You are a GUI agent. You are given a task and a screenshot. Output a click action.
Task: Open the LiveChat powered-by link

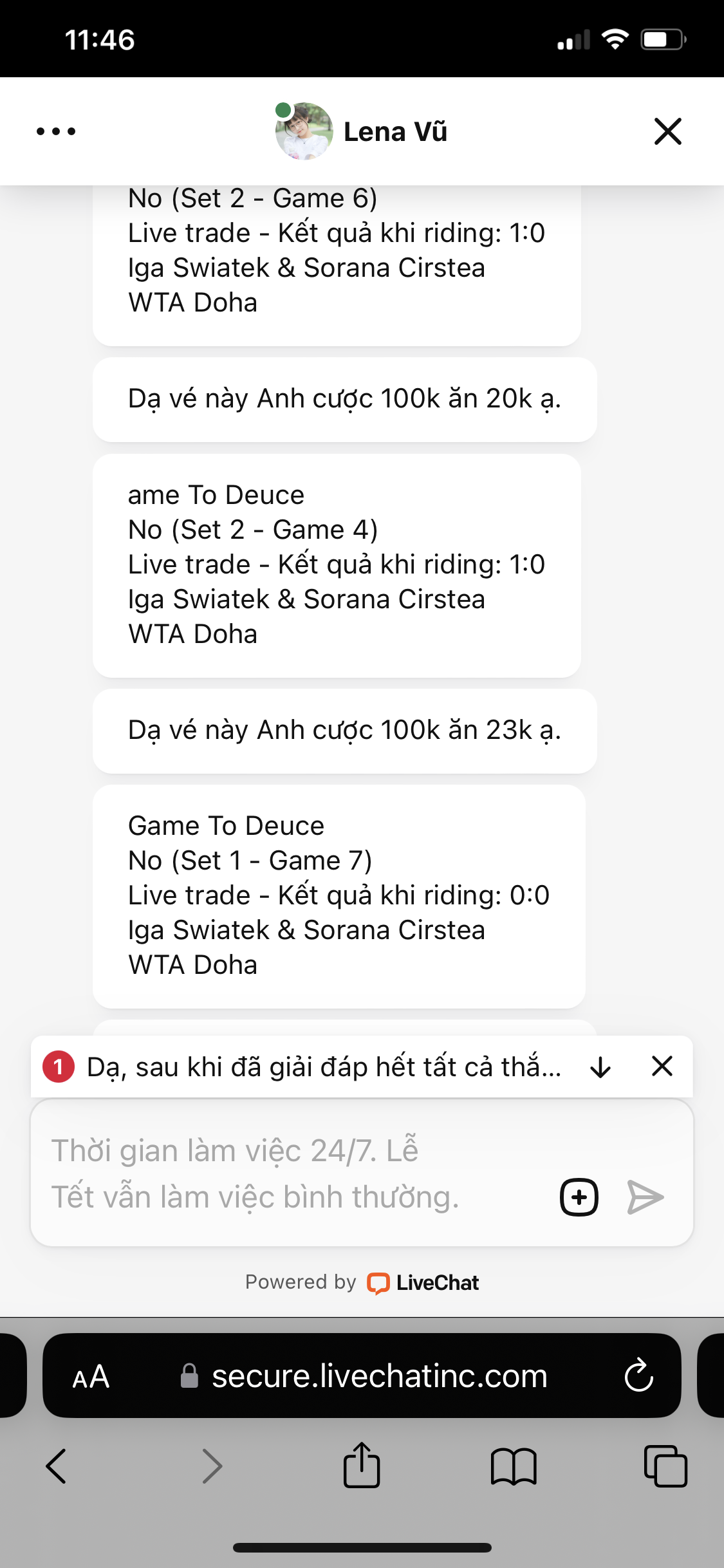[425, 1283]
